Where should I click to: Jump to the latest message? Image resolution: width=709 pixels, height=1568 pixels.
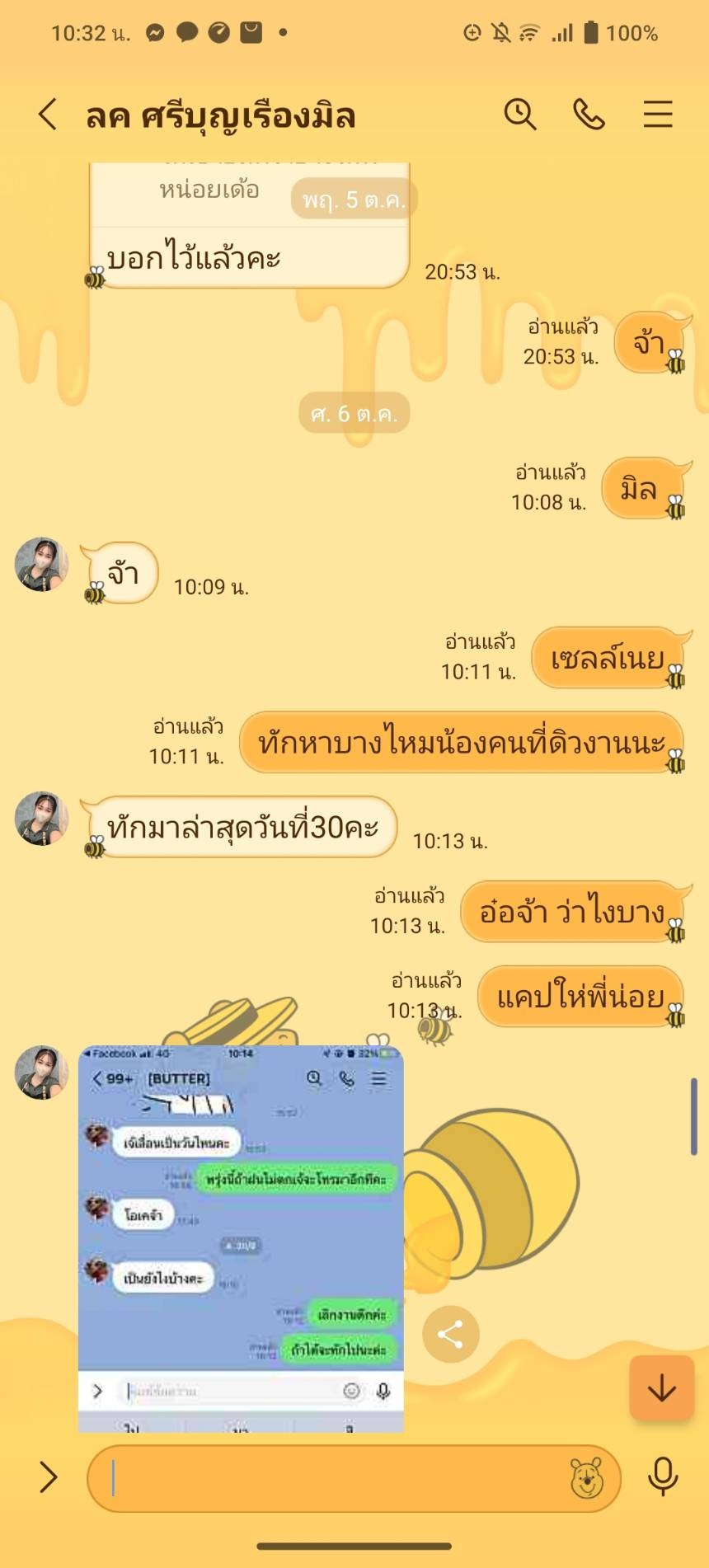(661, 1389)
